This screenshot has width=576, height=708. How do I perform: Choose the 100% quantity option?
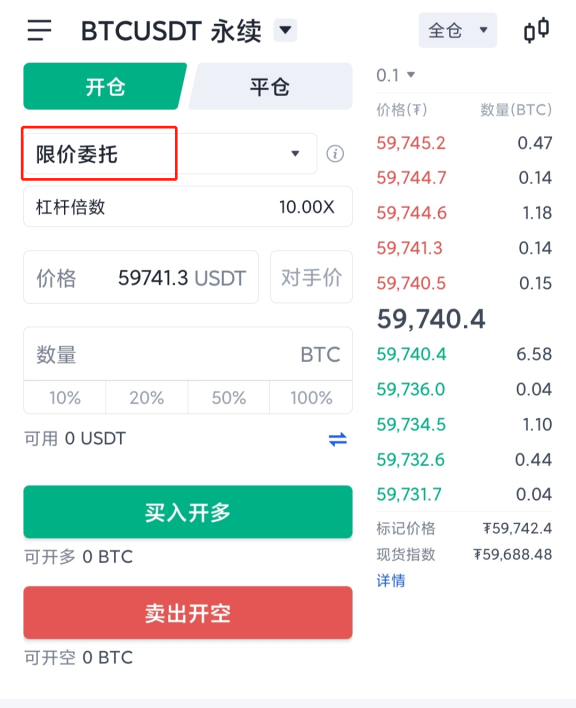coord(311,397)
